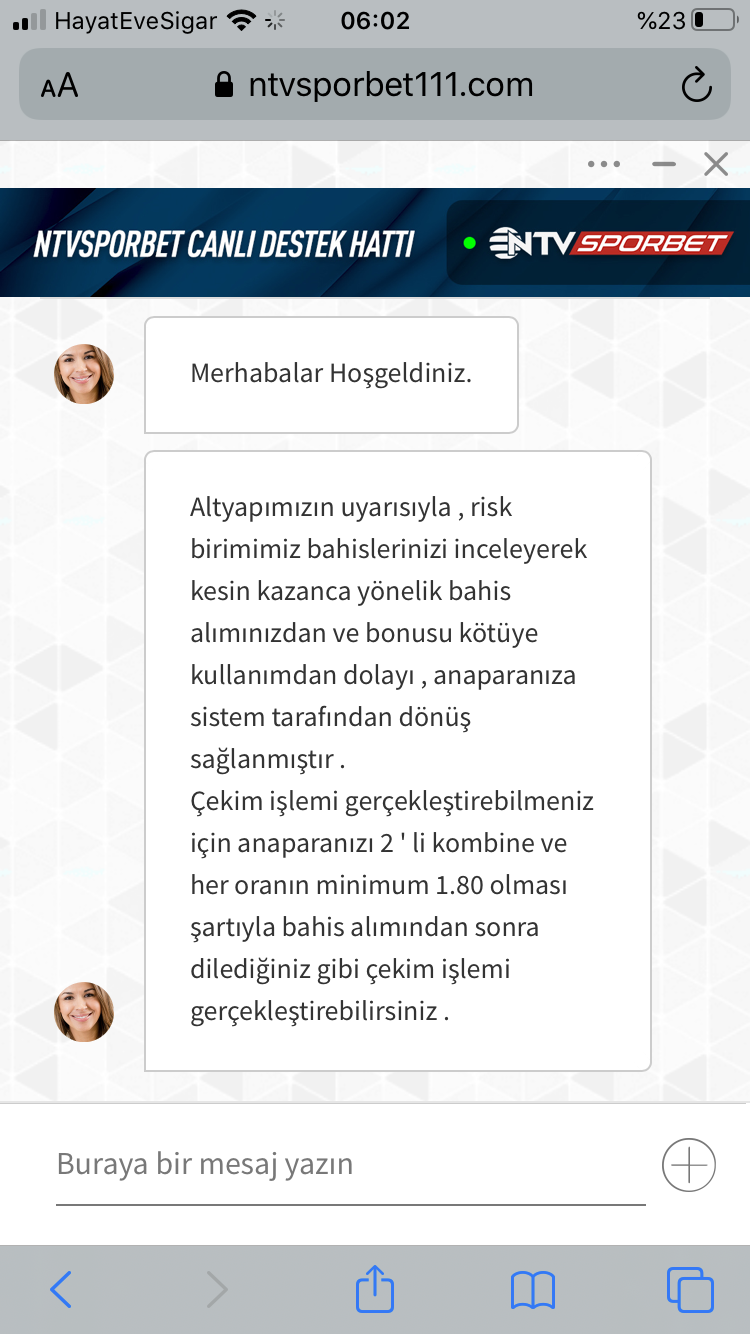Image resolution: width=750 pixels, height=1334 pixels.
Task: Tap the ntvsporbet111.com address bar
Action: point(375,85)
